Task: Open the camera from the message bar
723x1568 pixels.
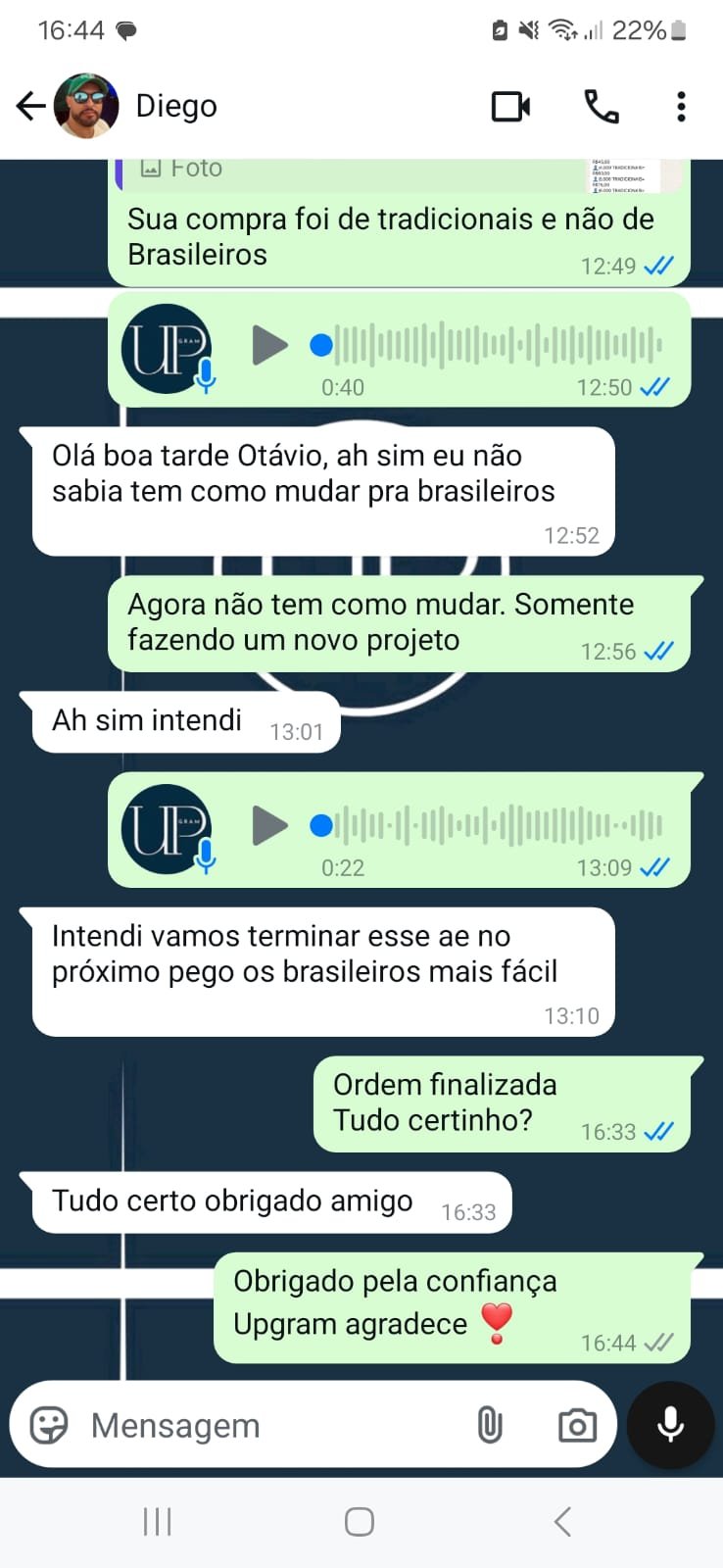Action: (x=577, y=1425)
